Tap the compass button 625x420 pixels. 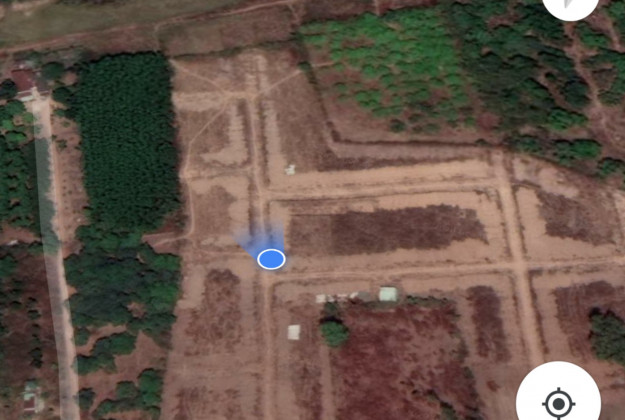pos(571,4)
